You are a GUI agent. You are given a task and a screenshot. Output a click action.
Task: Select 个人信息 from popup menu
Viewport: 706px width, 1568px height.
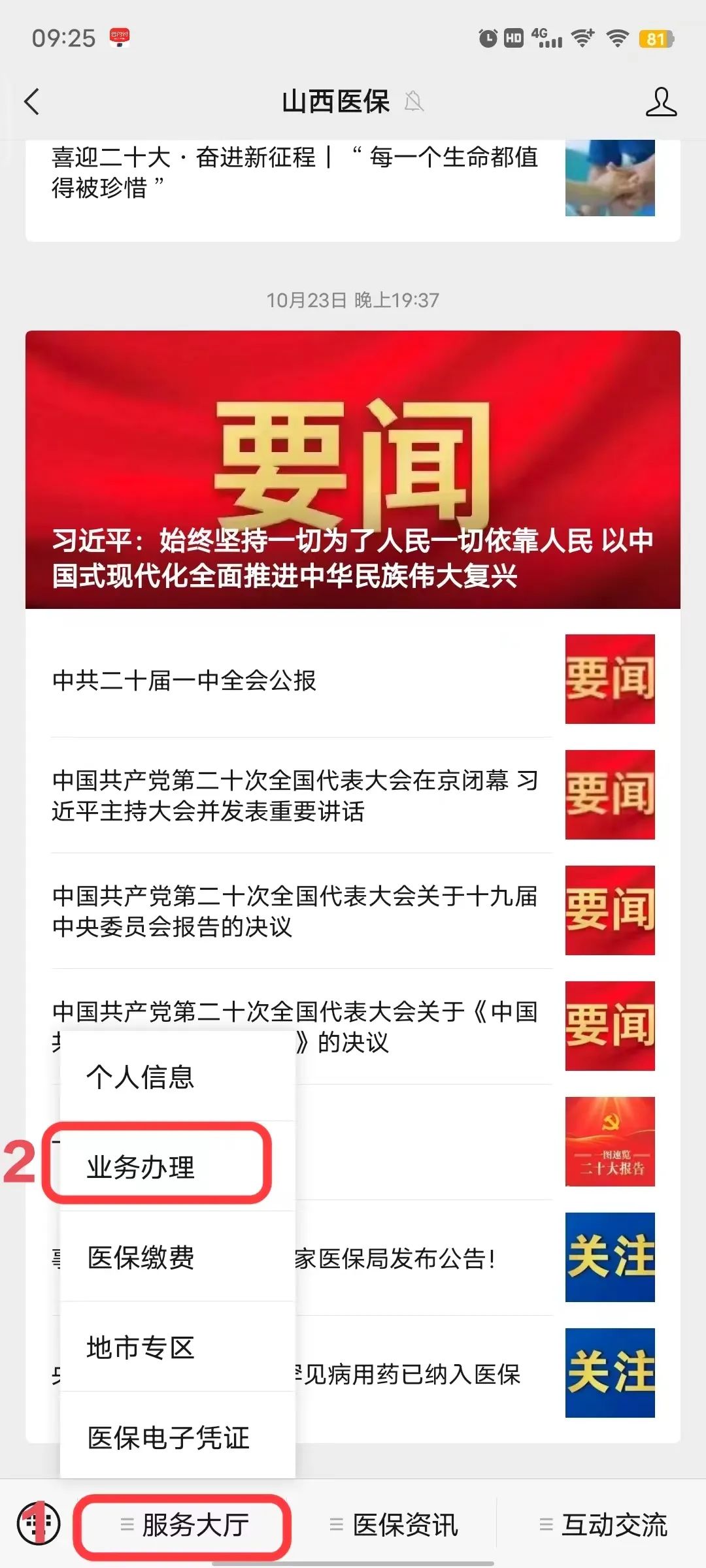141,1077
